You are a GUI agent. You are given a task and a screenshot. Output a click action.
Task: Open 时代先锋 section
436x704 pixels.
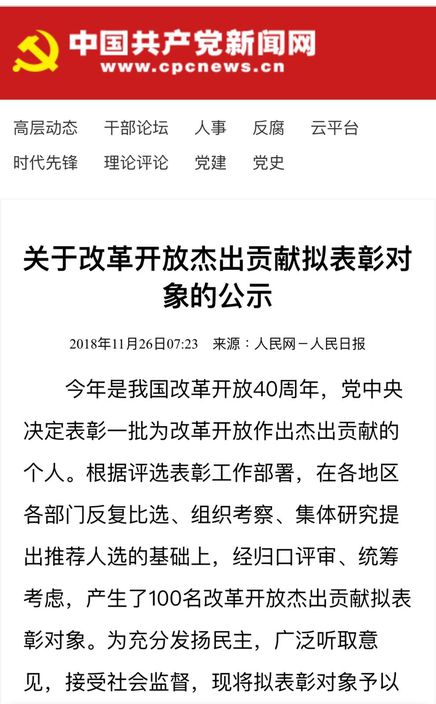pyautogui.click(x=45, y=163)
